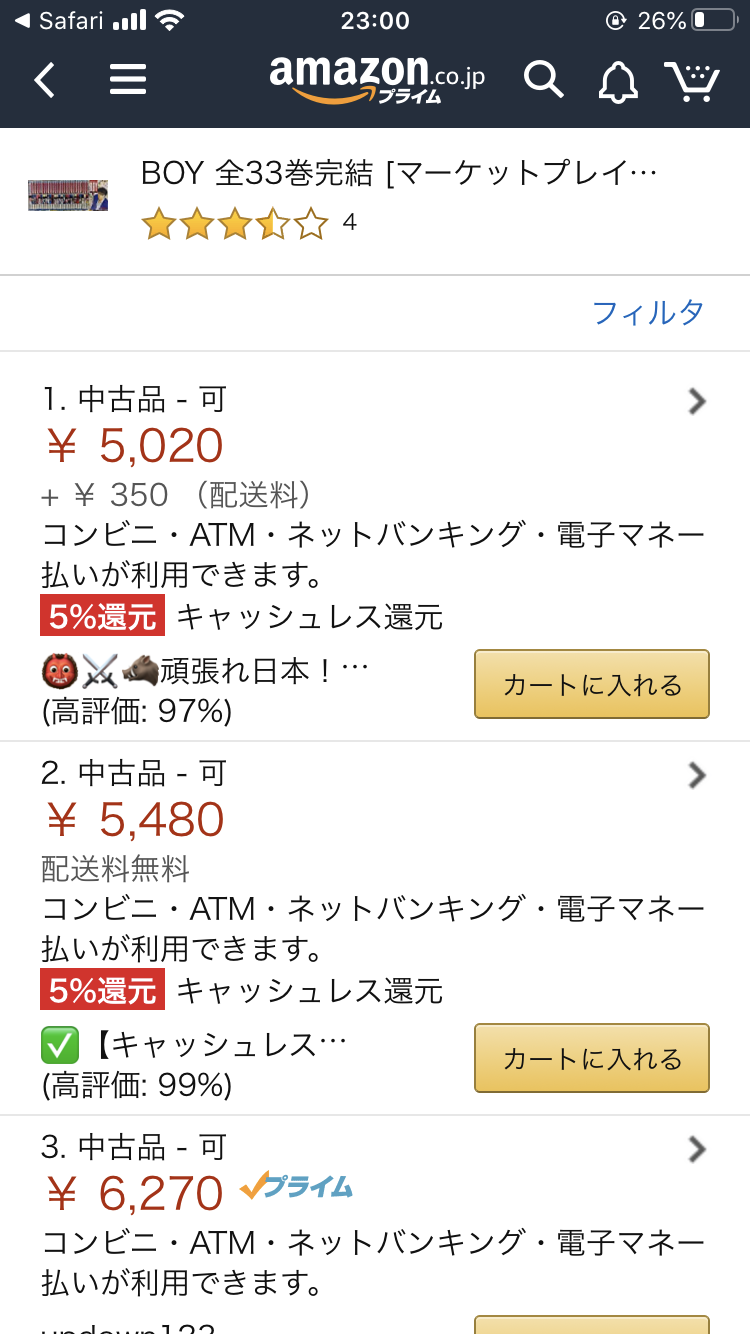Image resolution: width=750 pixels, height=1334 pixels.
Task: Open BOY 全33巻完結 product header
Action: point(398,174)
